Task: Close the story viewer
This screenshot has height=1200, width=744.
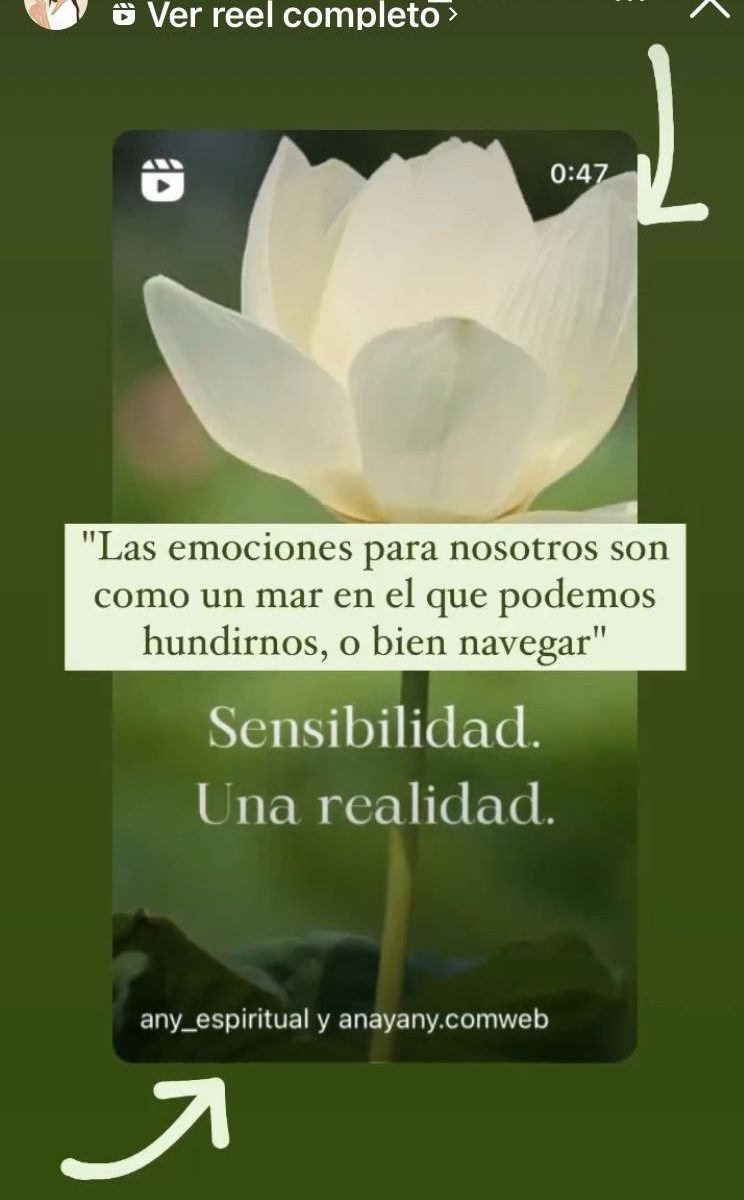Action: (x=710, y=7)
